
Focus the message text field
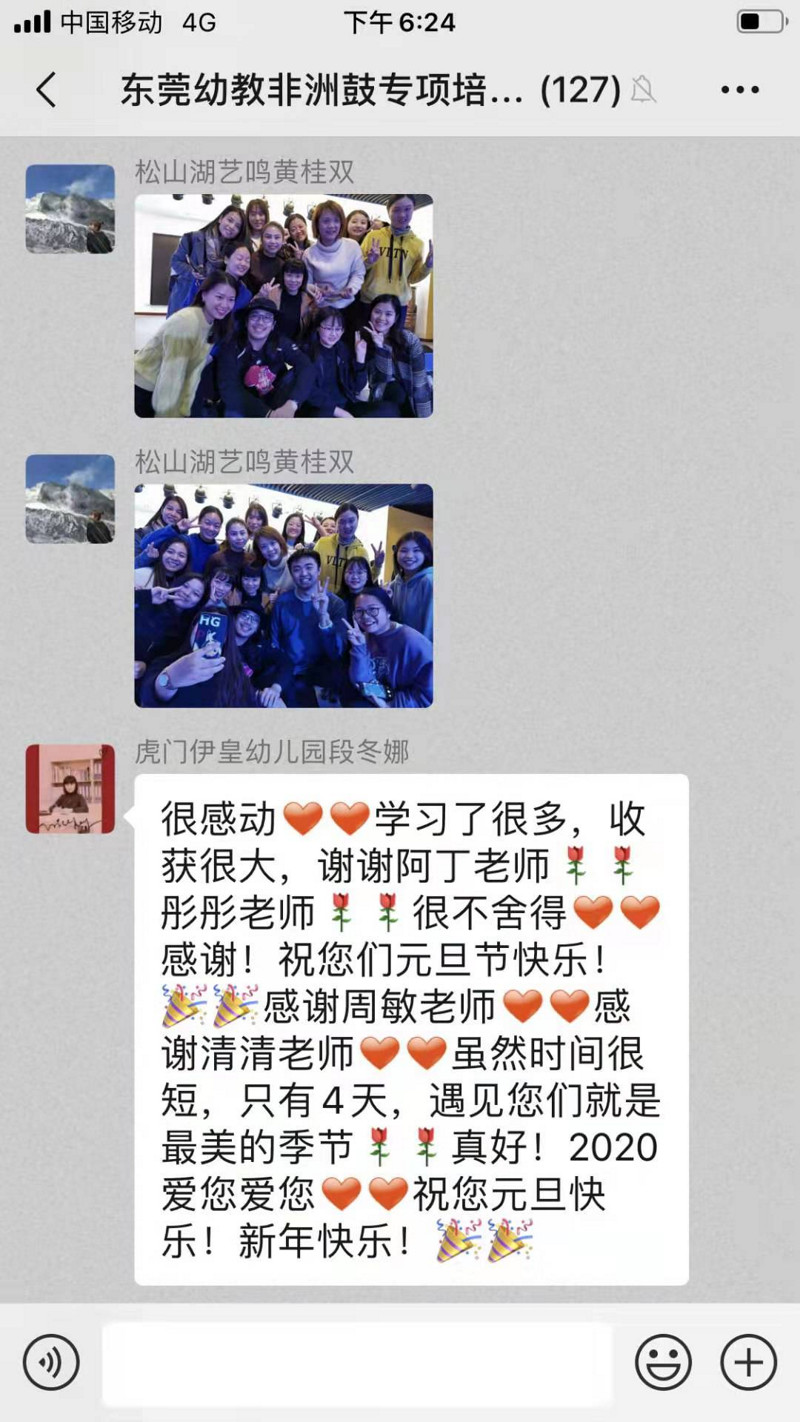click(x=357, y=1362)
